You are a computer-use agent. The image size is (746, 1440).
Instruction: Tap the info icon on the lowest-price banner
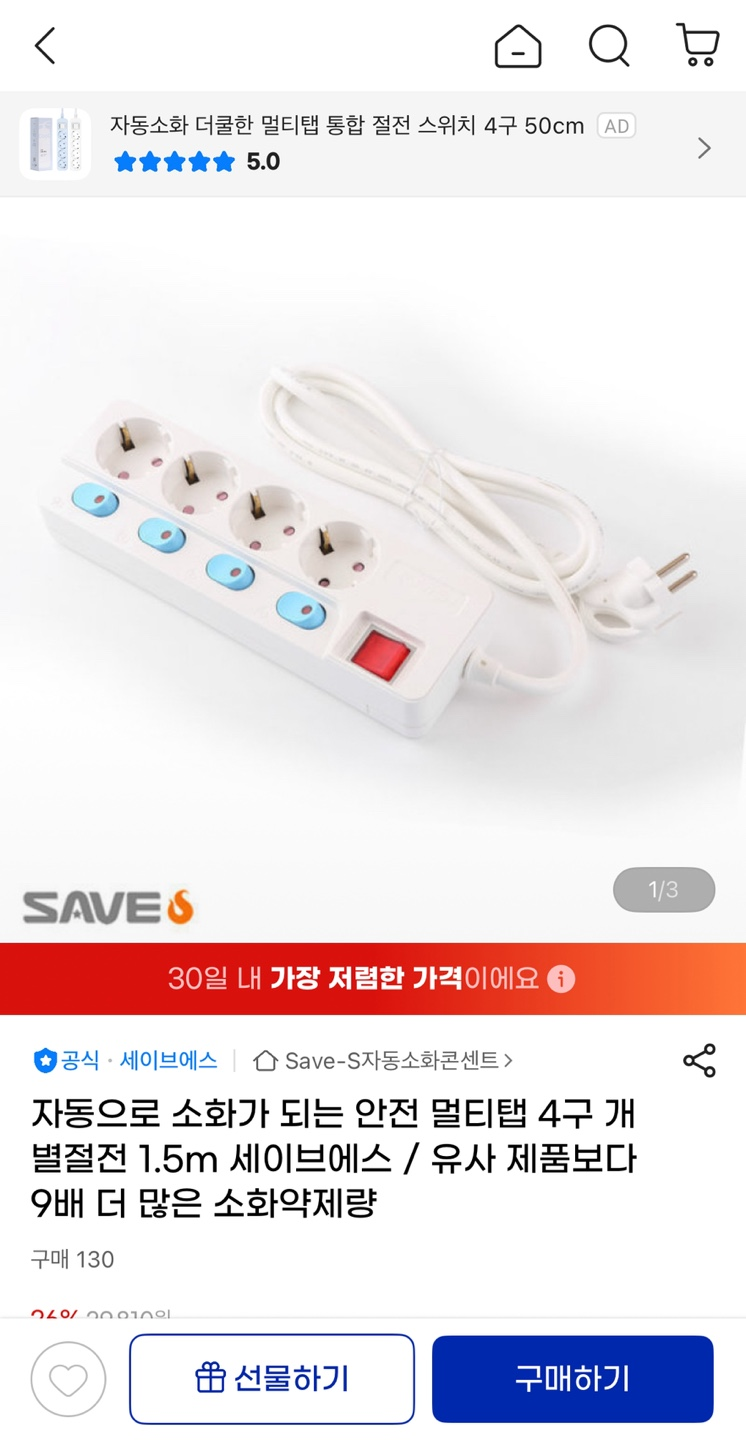click(561, 978)
